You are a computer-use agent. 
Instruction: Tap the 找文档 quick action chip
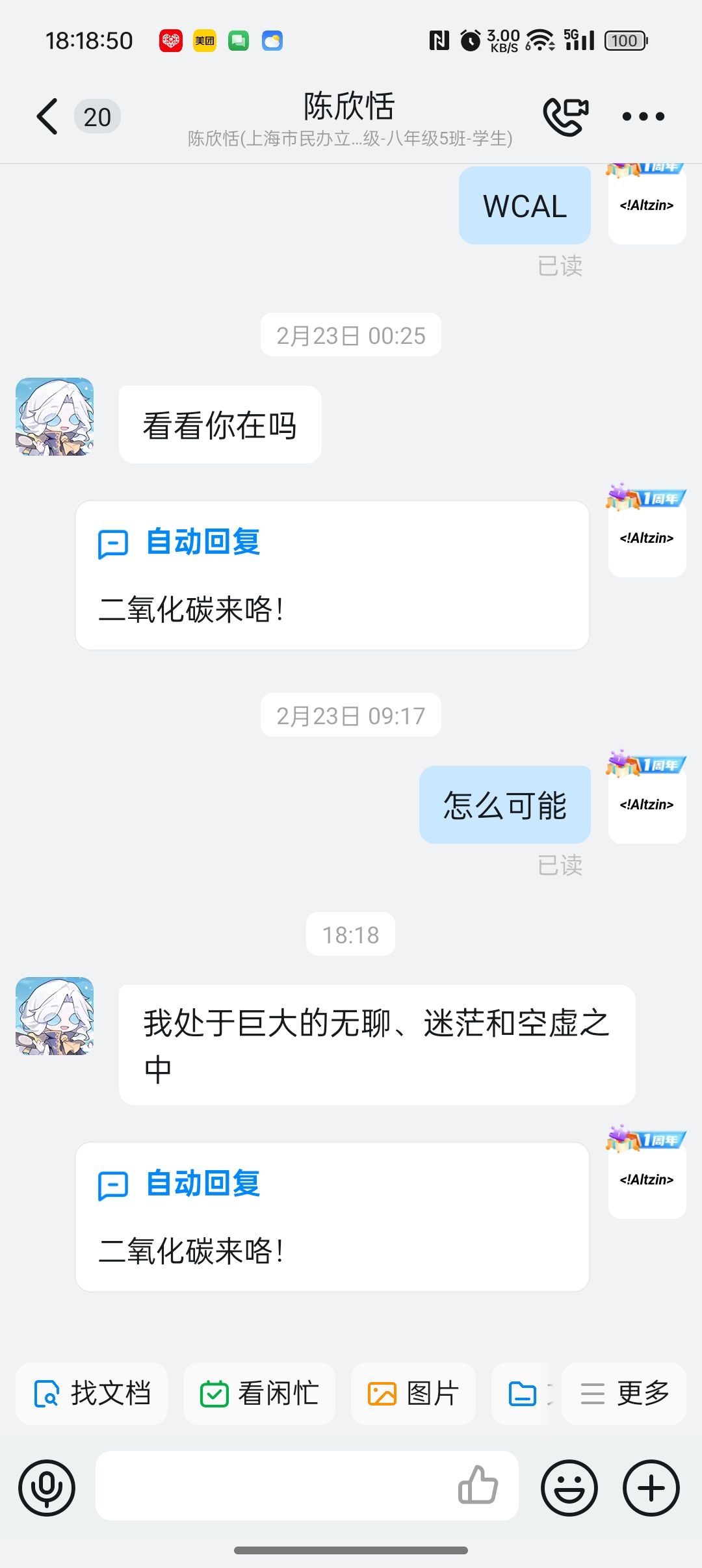tap(92, 1394)
